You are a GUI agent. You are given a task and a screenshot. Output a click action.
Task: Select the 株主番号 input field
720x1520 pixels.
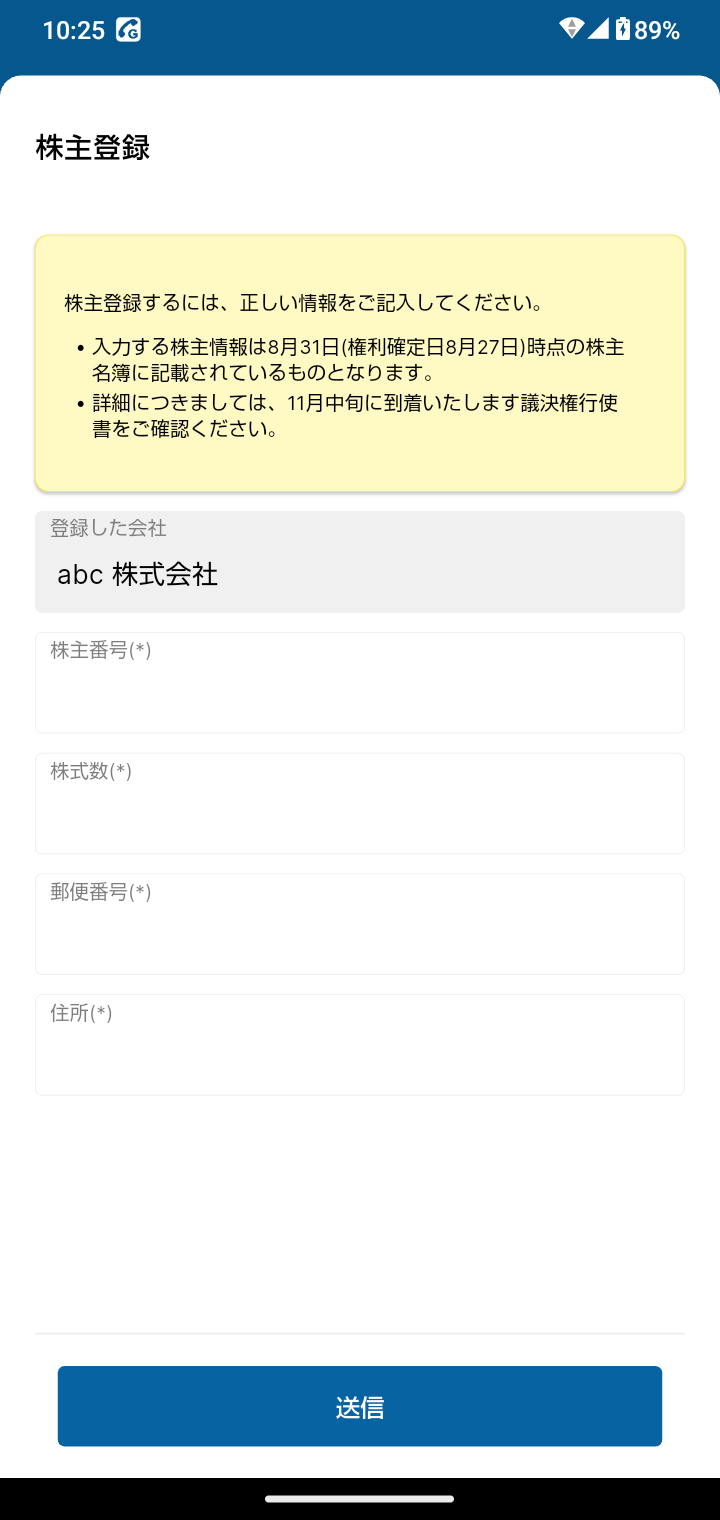coord(360,683)
